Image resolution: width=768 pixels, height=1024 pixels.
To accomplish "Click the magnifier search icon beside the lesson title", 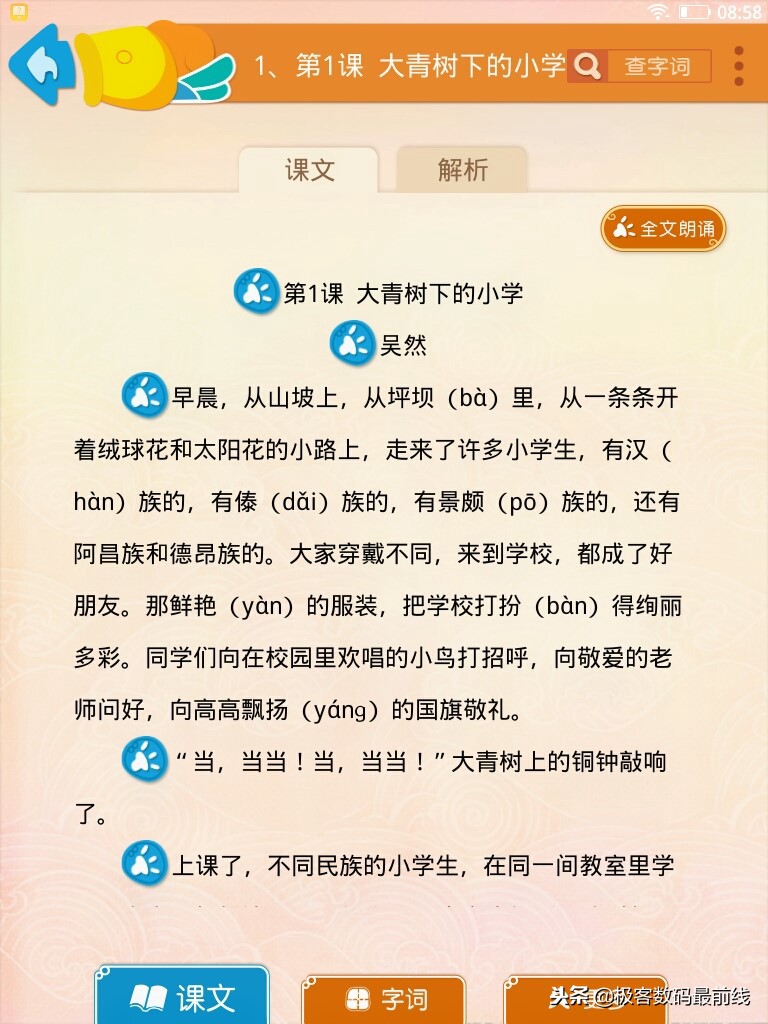I will click(588, 67).
